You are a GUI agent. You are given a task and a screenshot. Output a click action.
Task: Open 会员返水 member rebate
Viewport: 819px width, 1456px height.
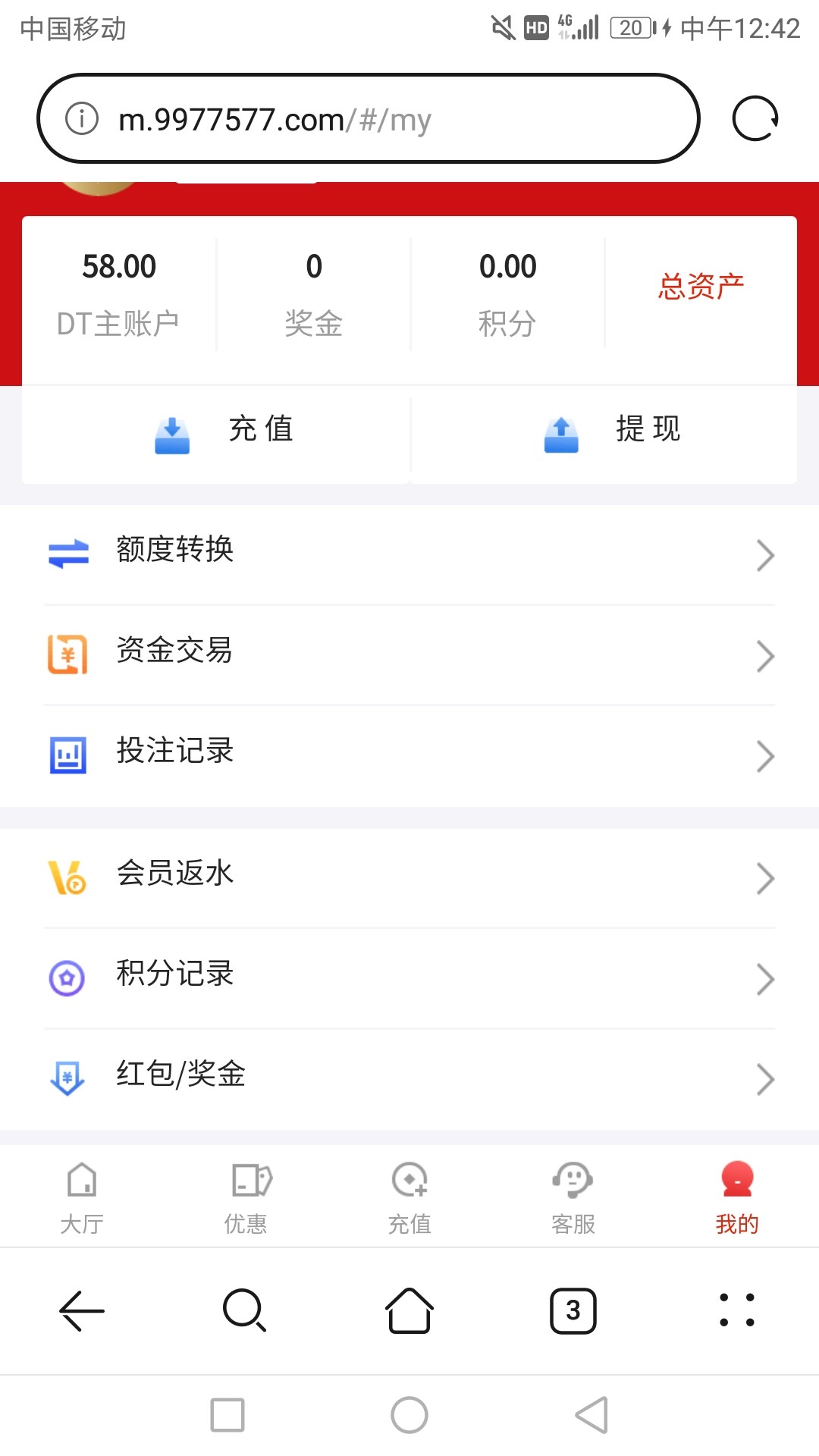[x=409, y=876]
